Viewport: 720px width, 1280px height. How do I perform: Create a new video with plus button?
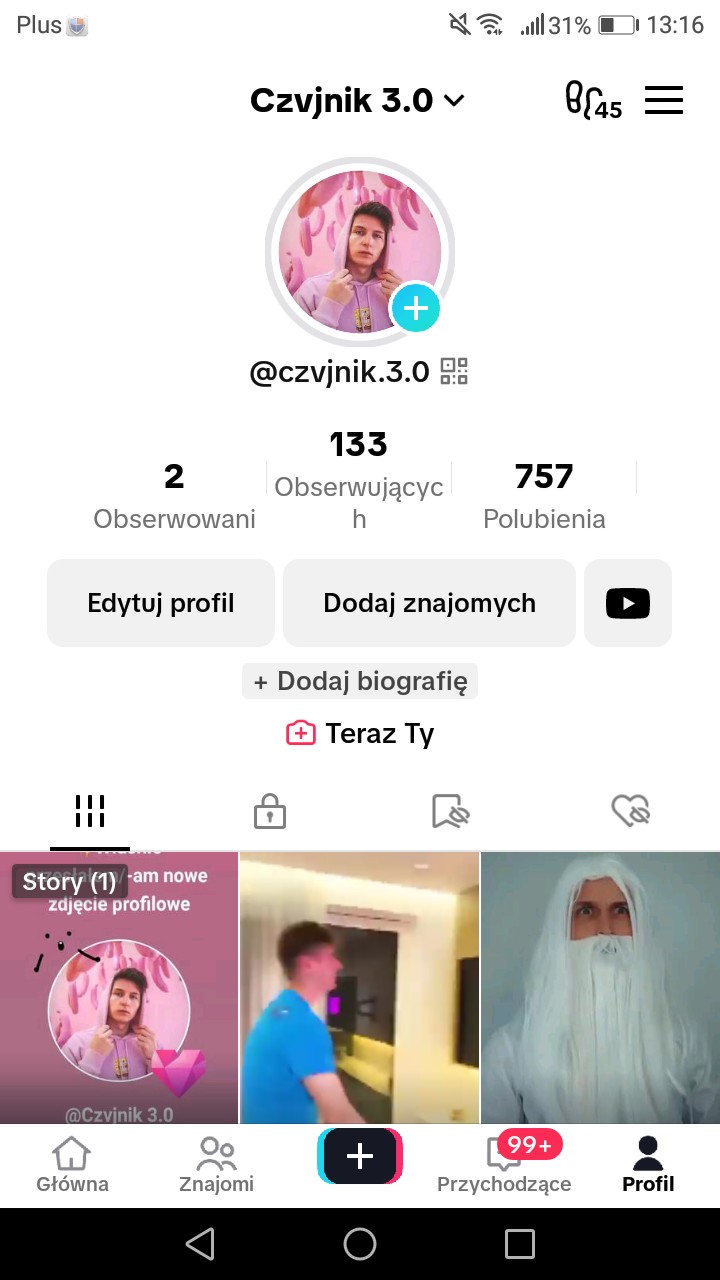click(360, 1157)
